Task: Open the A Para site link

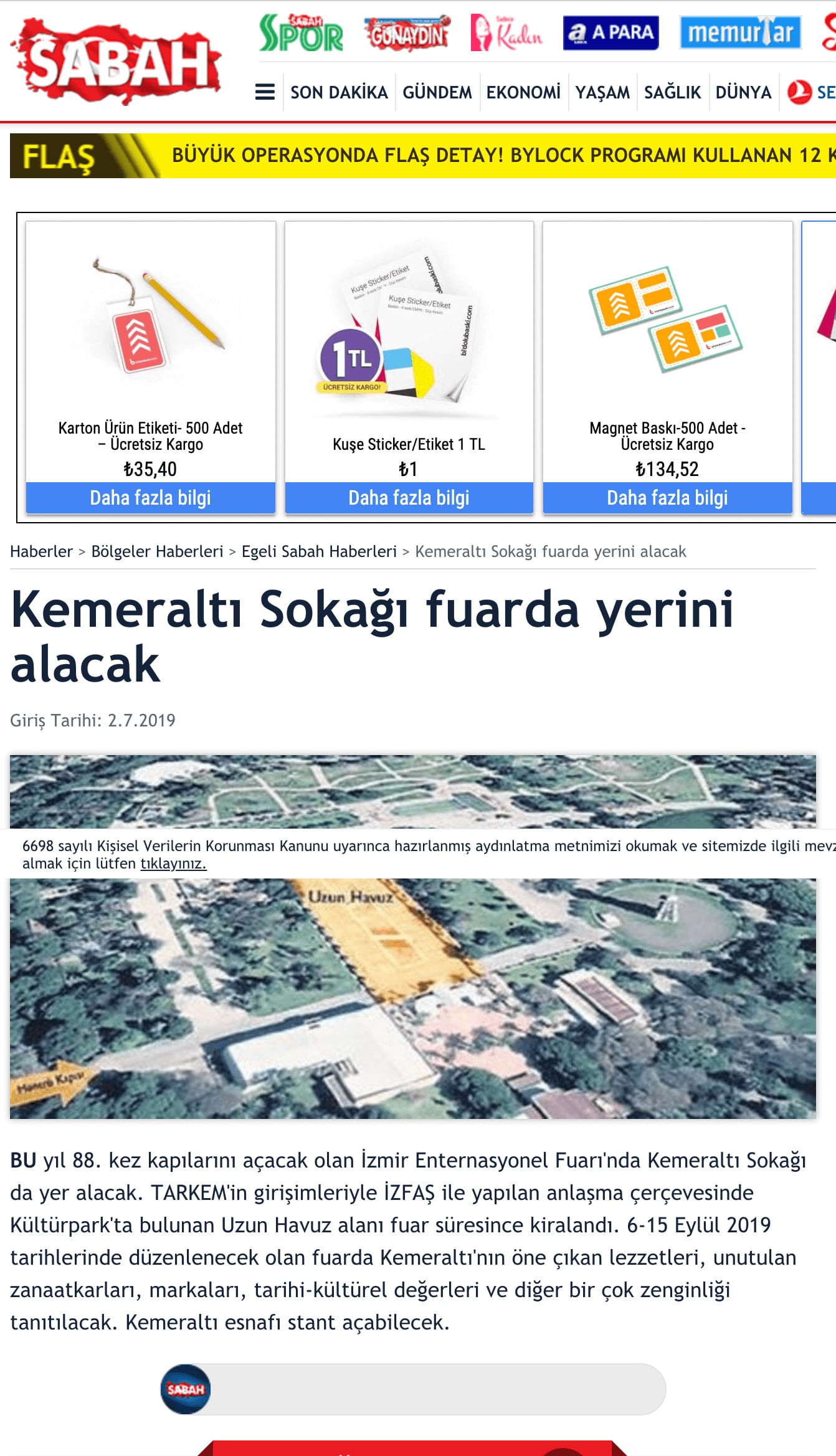Action: pyautogui.click(x=610, y=32)
